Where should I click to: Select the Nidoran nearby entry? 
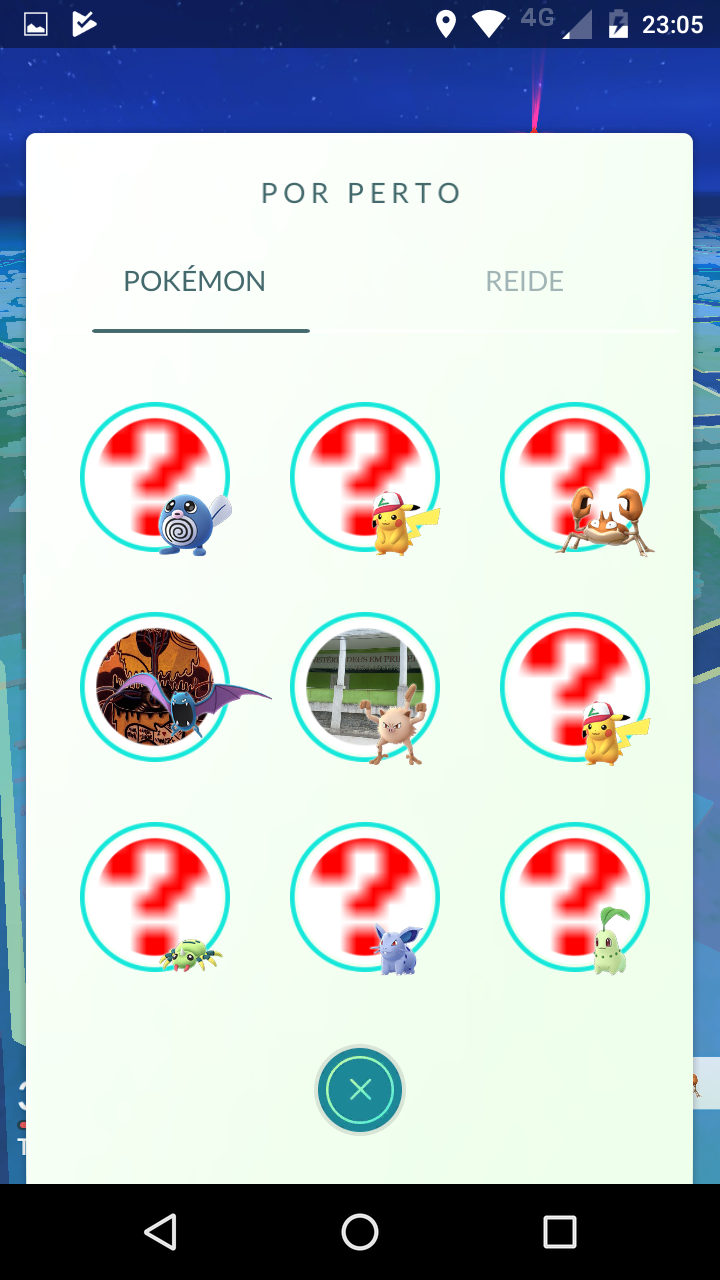pyautogui.click(x=365, y=898)
